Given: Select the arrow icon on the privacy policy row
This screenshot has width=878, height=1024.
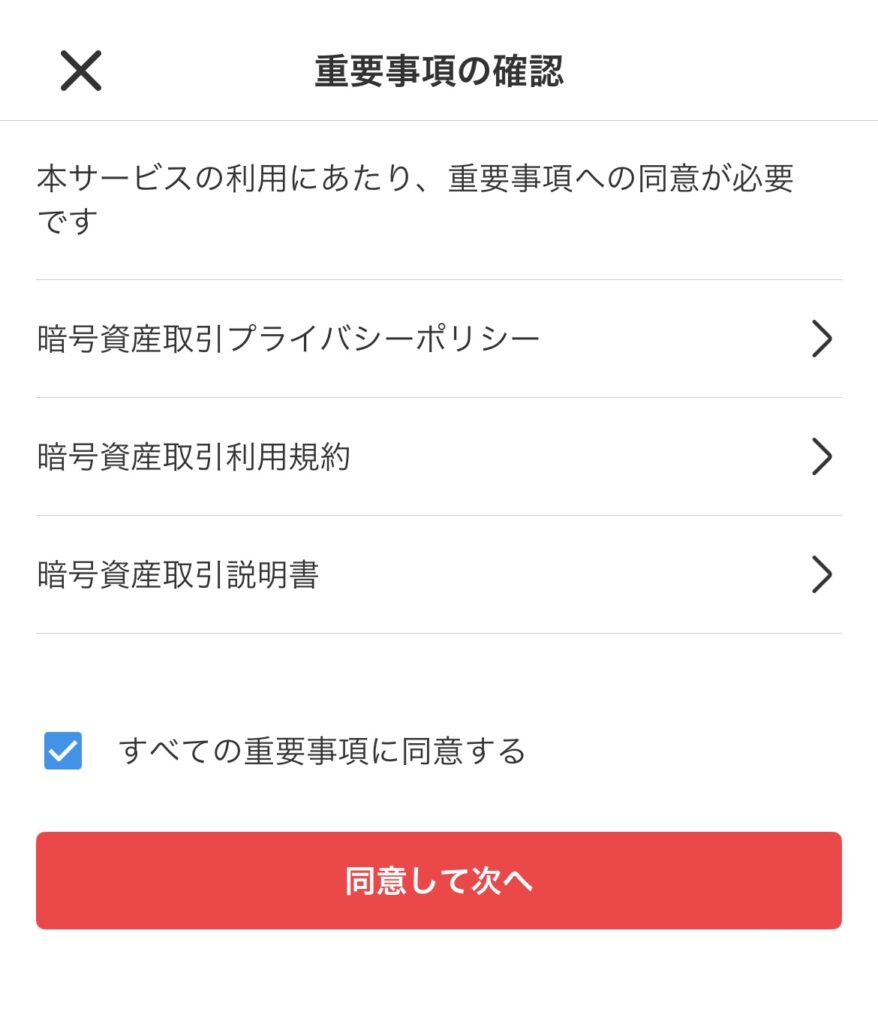Looking at the screenshot, I should 822,338.
